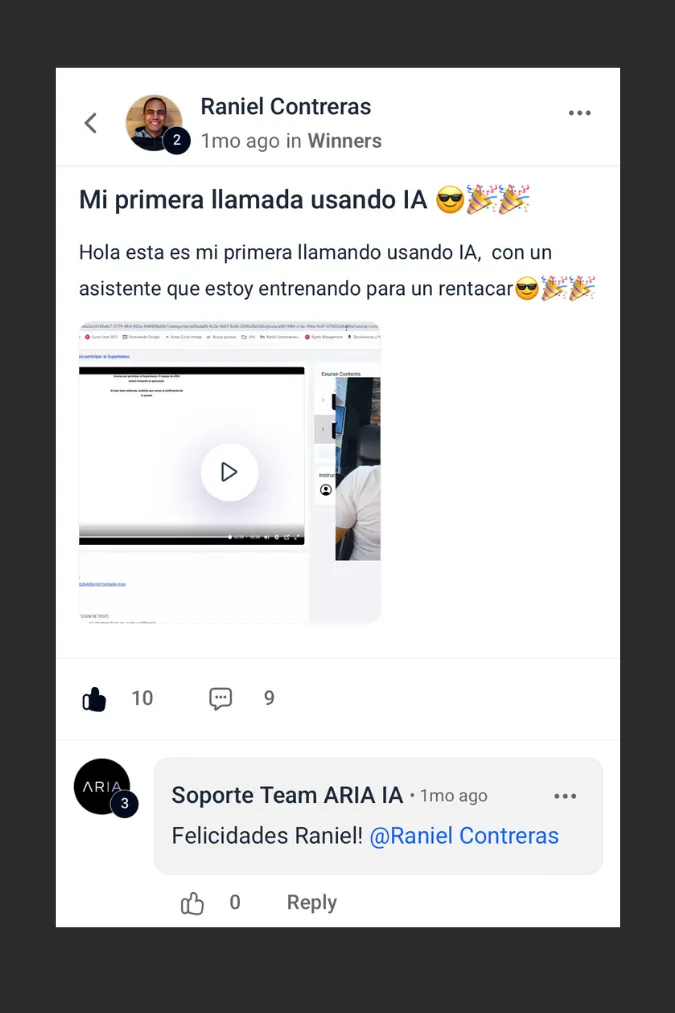This screenshot has height=1013, width=675.
Task: Tap the @Raniel Contreras mention
Action: pyautogui.click(x=464, y=836)
